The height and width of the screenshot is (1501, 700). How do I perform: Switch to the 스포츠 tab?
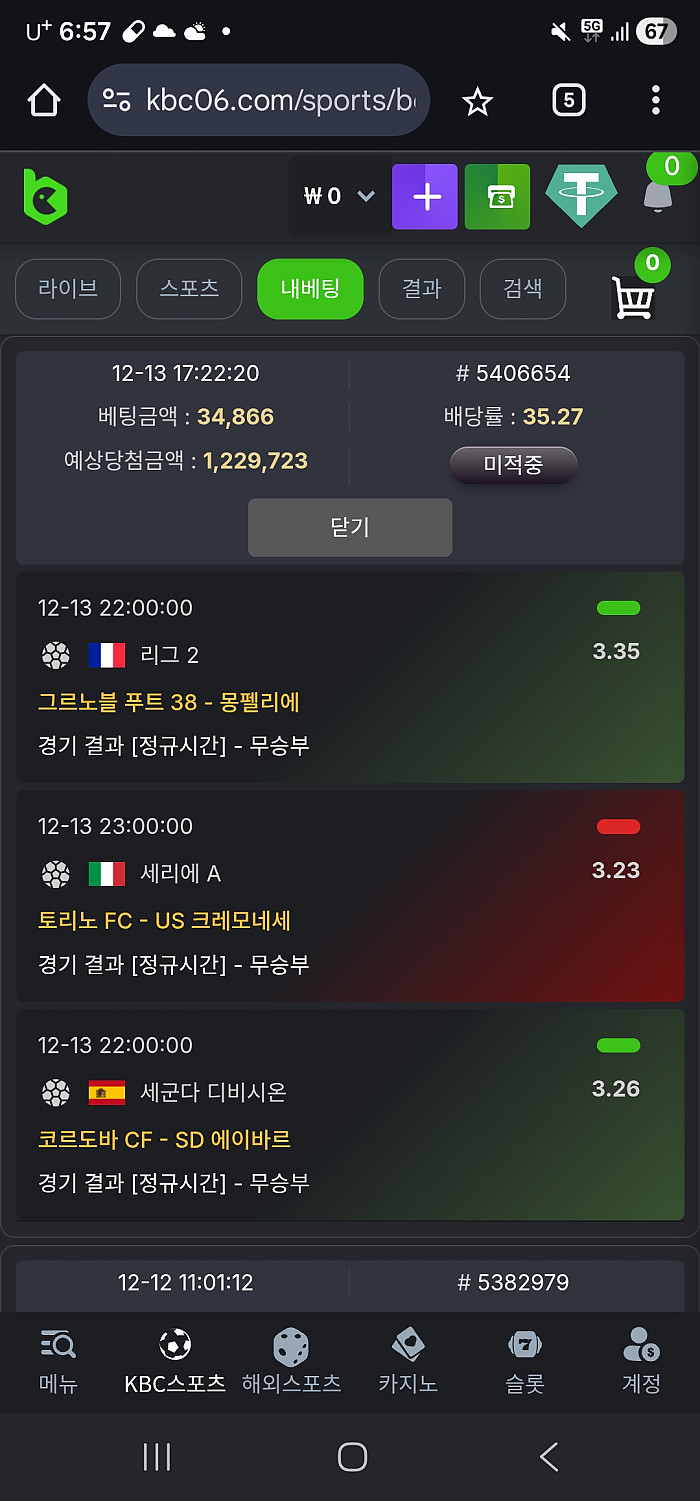pyautogui.click(x=189, y=289)
